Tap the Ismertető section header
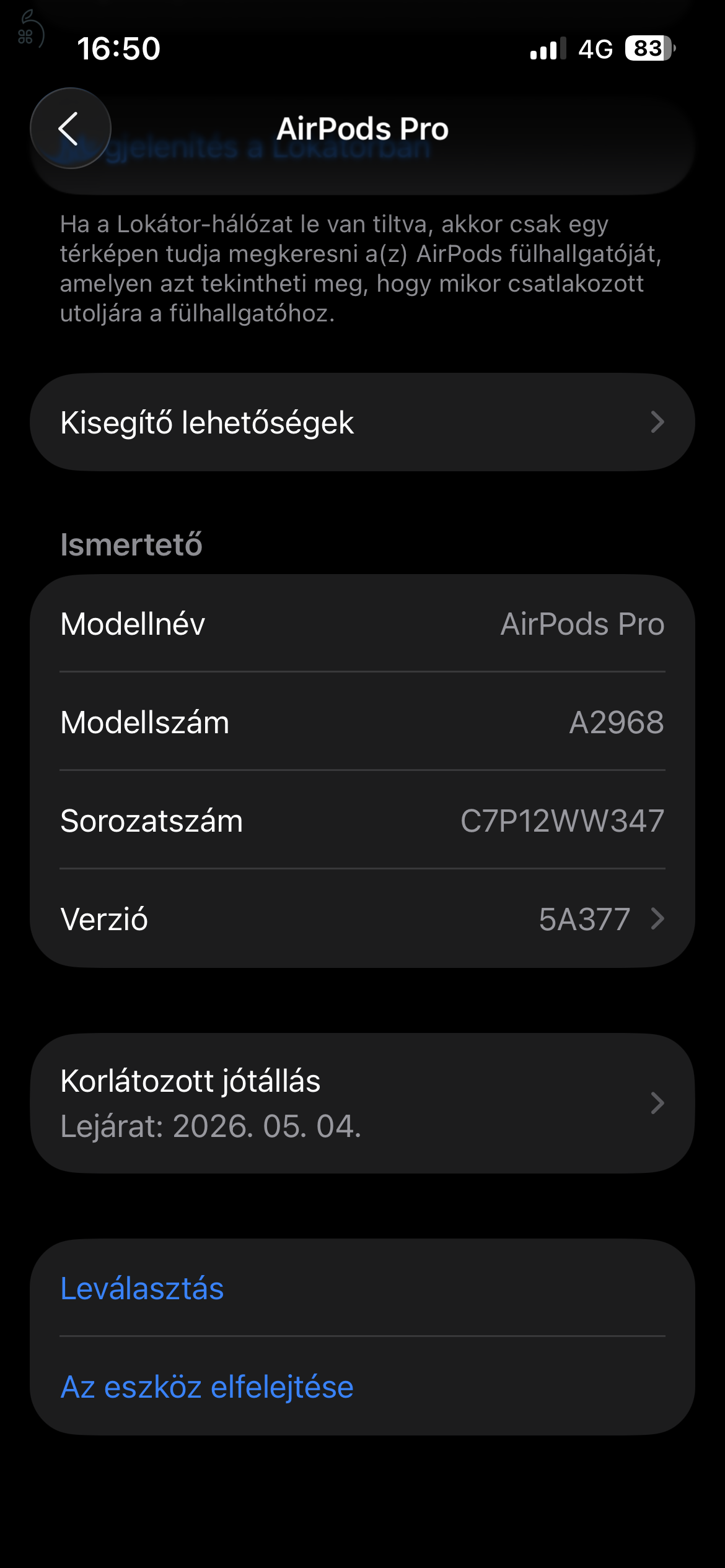 click(131, 545)
